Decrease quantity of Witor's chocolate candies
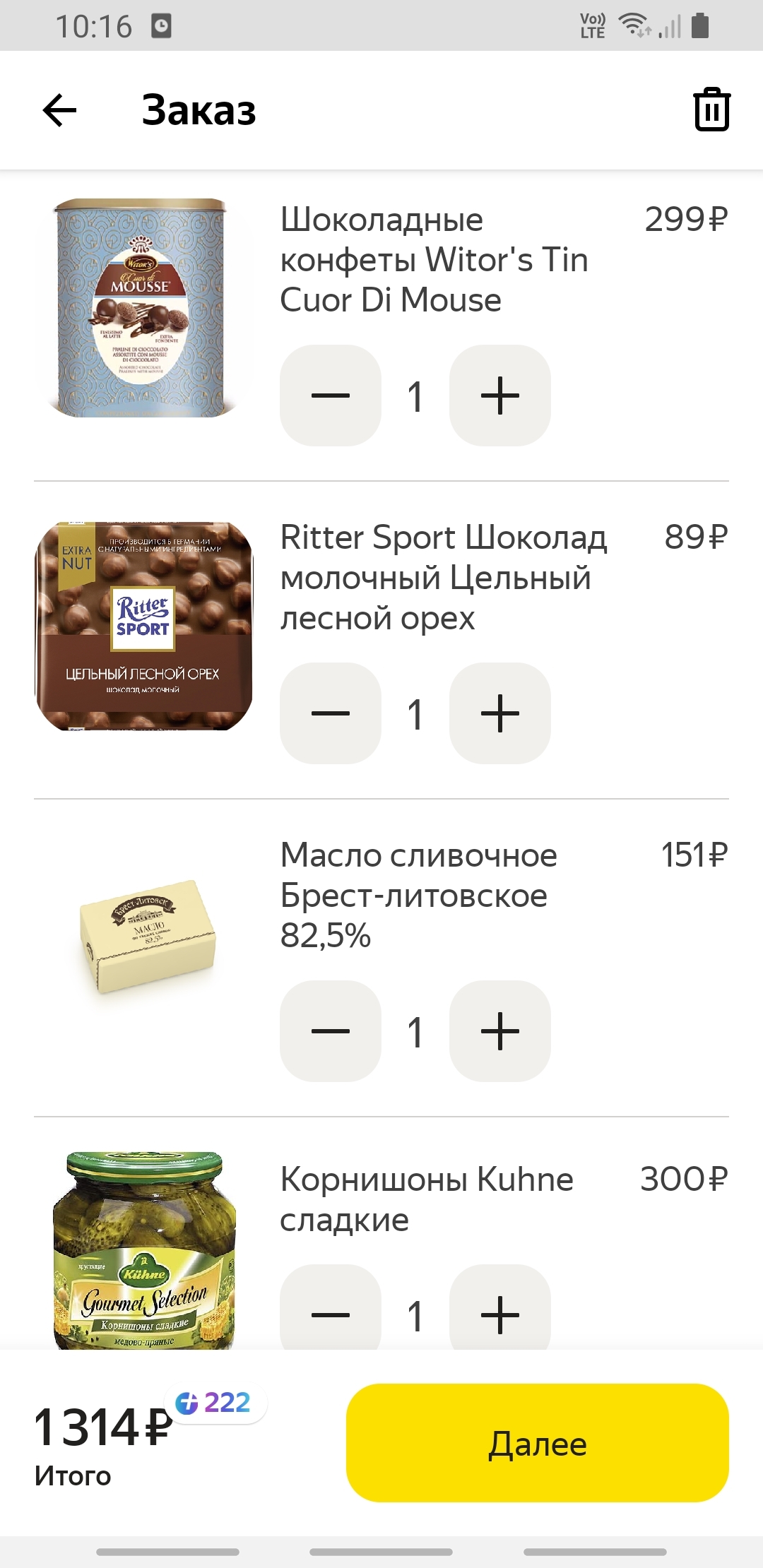Viewport: 763px width, 1568px height. tap(331, 396)
